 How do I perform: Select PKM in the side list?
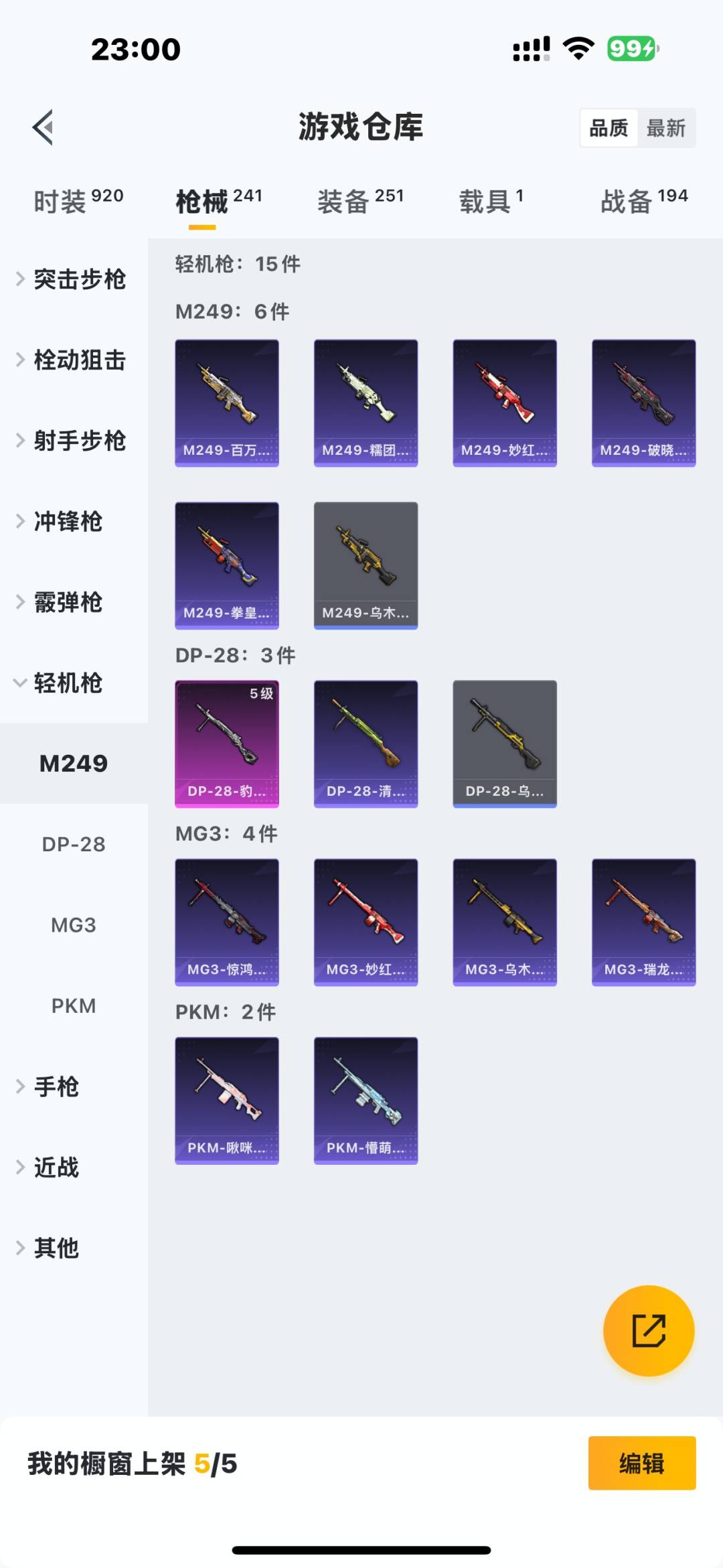pos(74,1006)
